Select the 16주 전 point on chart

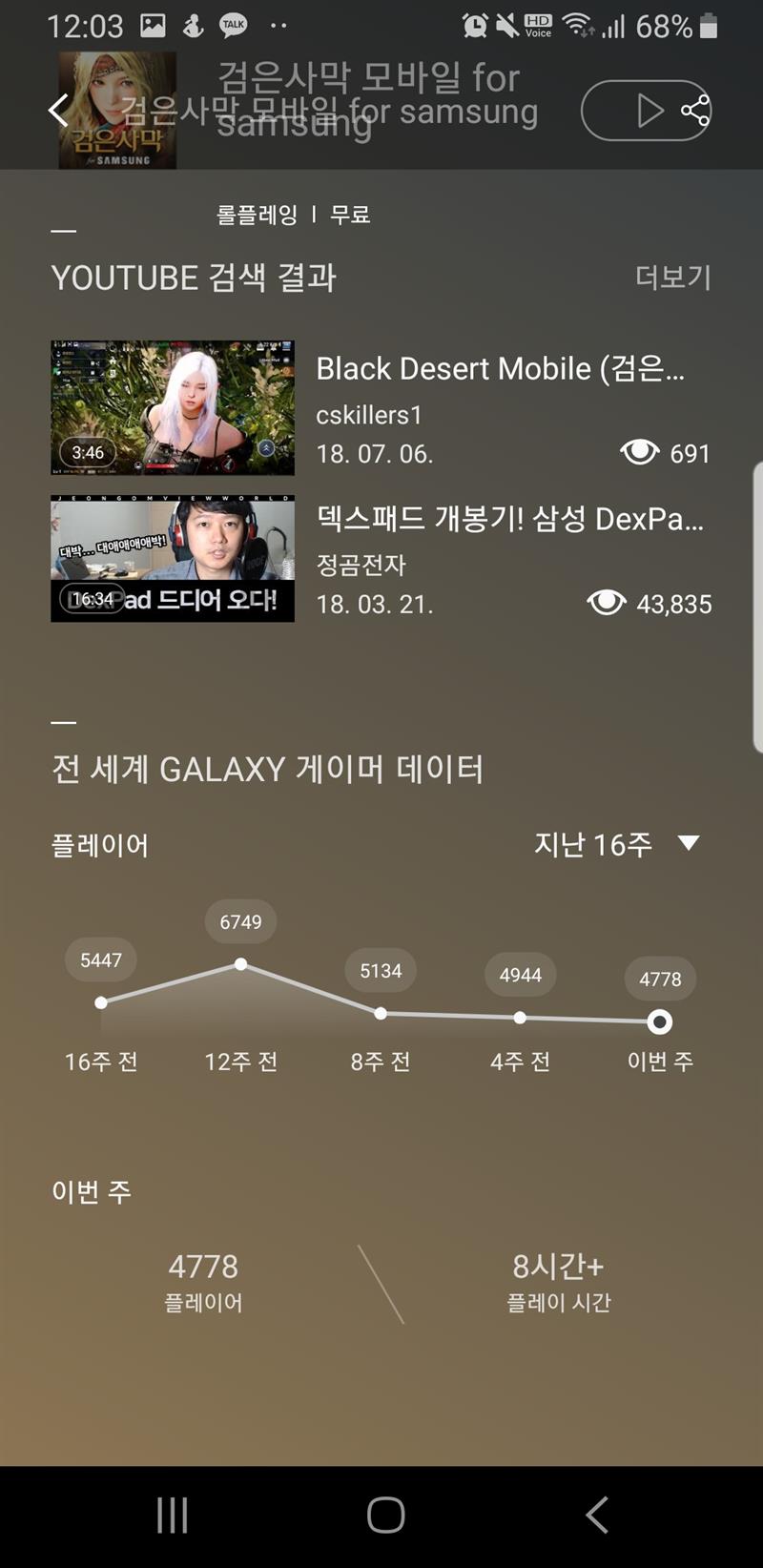click(101, 1002)
